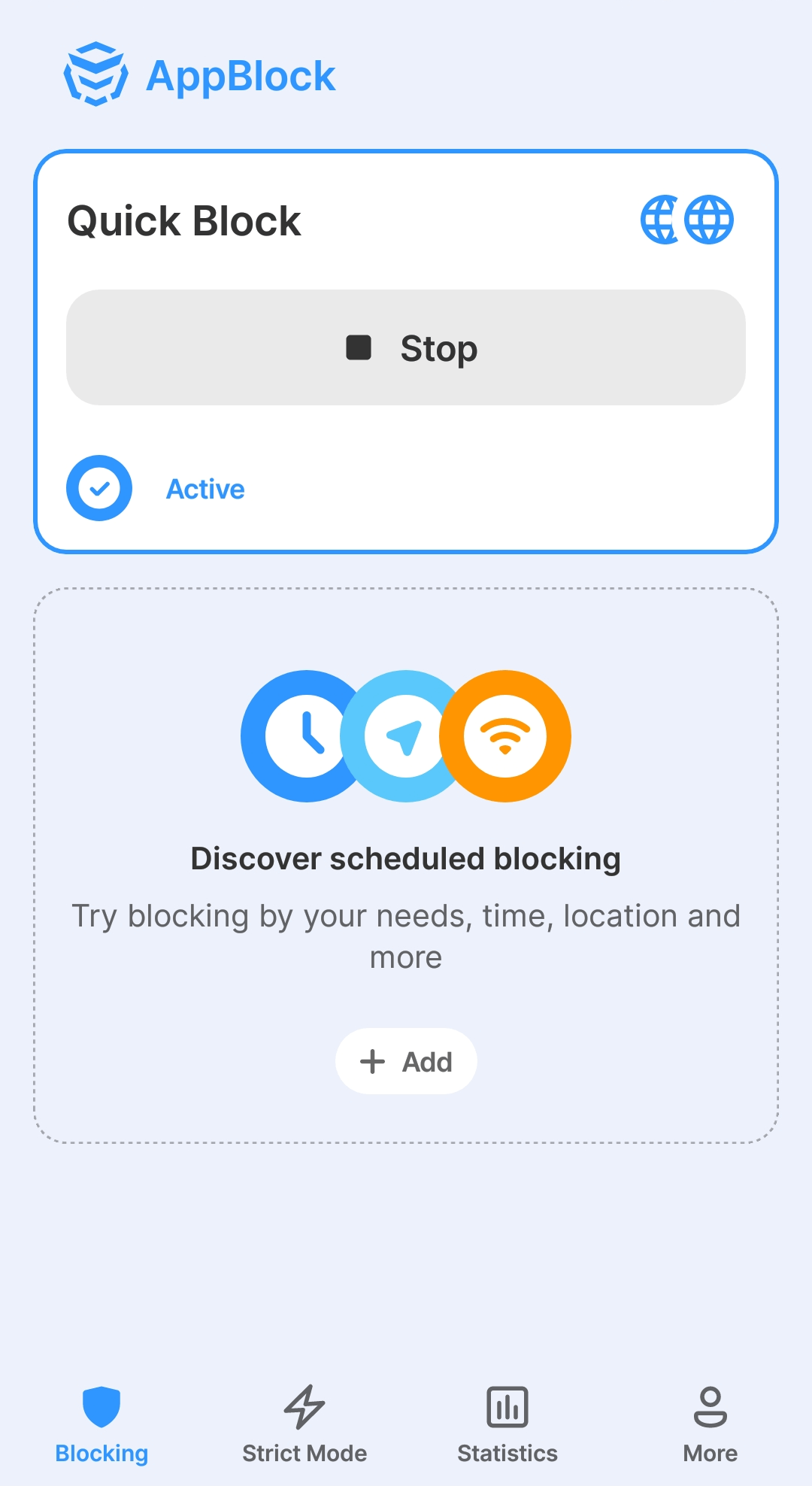Select the orange Wi-Fi icon
Image resolution: width=812 pixels, height=1486 pixels.
(x=506, y=735)
